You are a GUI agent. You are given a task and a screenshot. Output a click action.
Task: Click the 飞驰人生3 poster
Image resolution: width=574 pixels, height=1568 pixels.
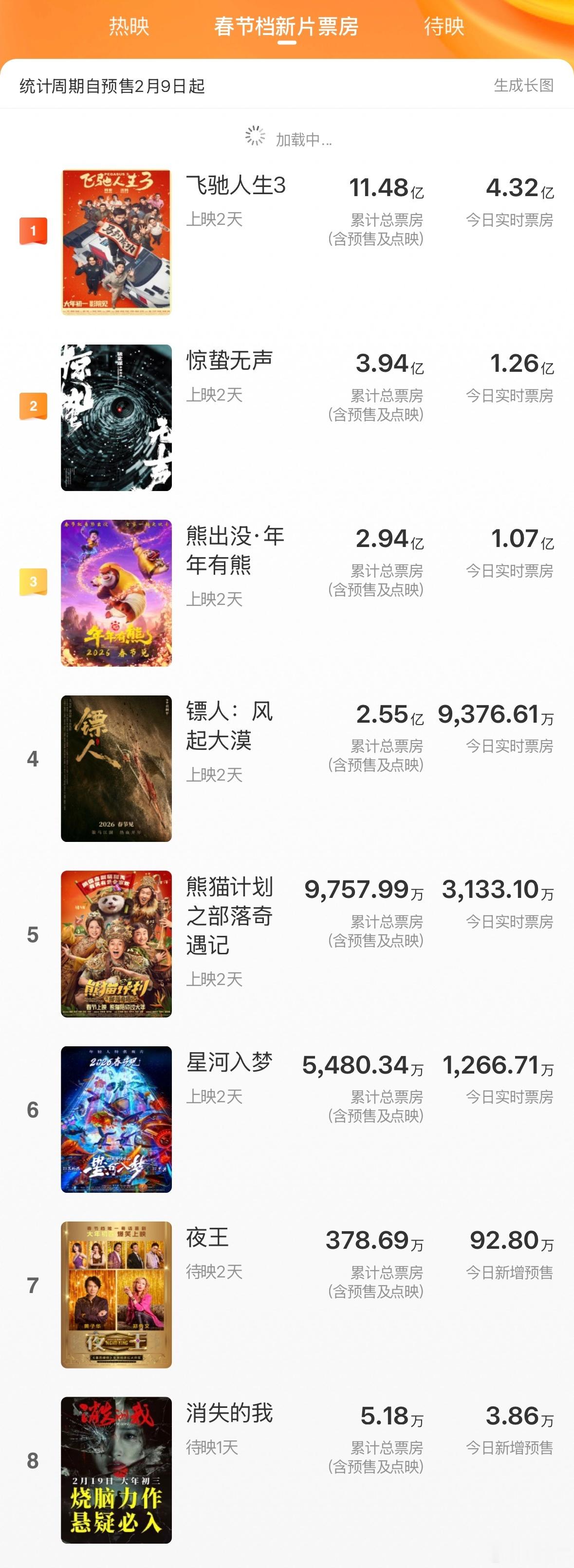click(x=116, y=240)
